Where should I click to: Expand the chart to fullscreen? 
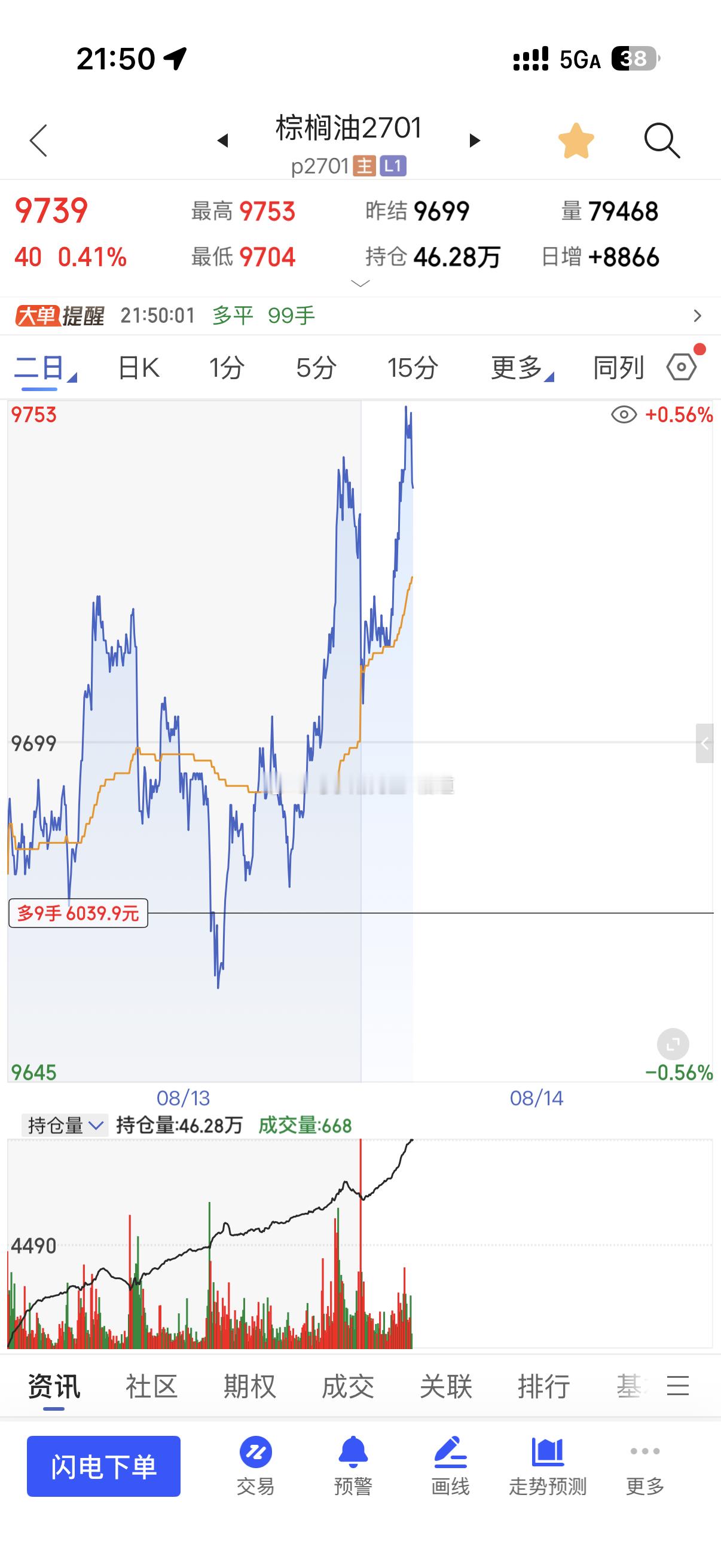click(x=673, y=1045)
